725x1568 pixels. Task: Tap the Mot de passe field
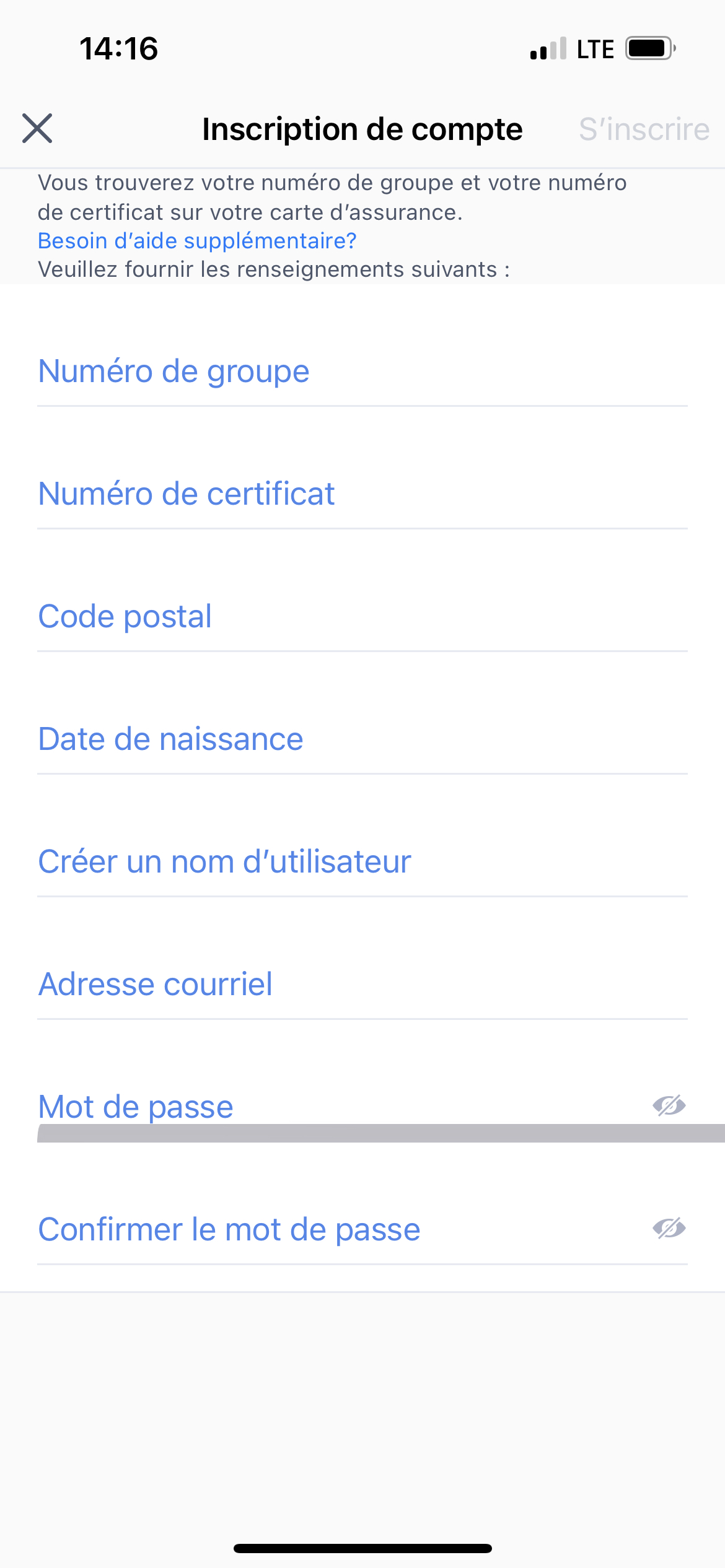click(x=335, y=1107)
